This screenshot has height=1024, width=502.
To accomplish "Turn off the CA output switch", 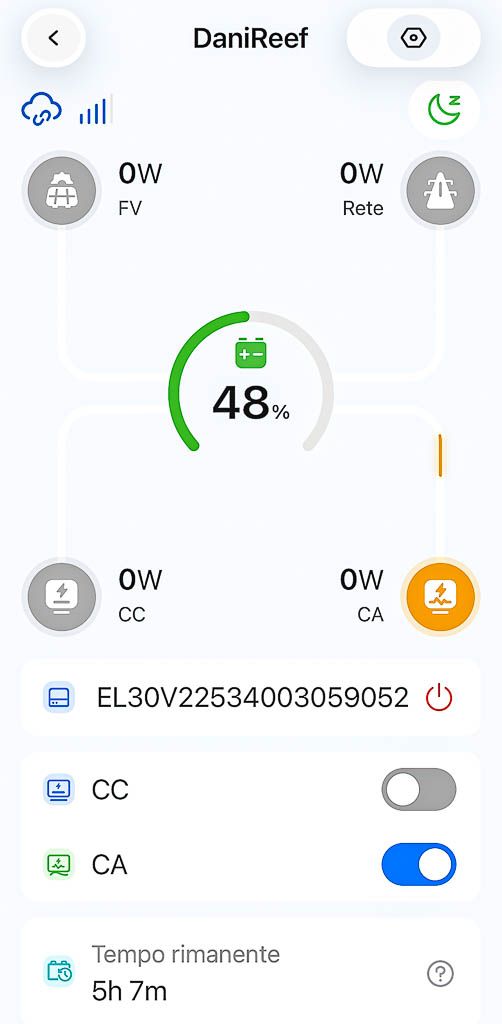I will (418, 864).
